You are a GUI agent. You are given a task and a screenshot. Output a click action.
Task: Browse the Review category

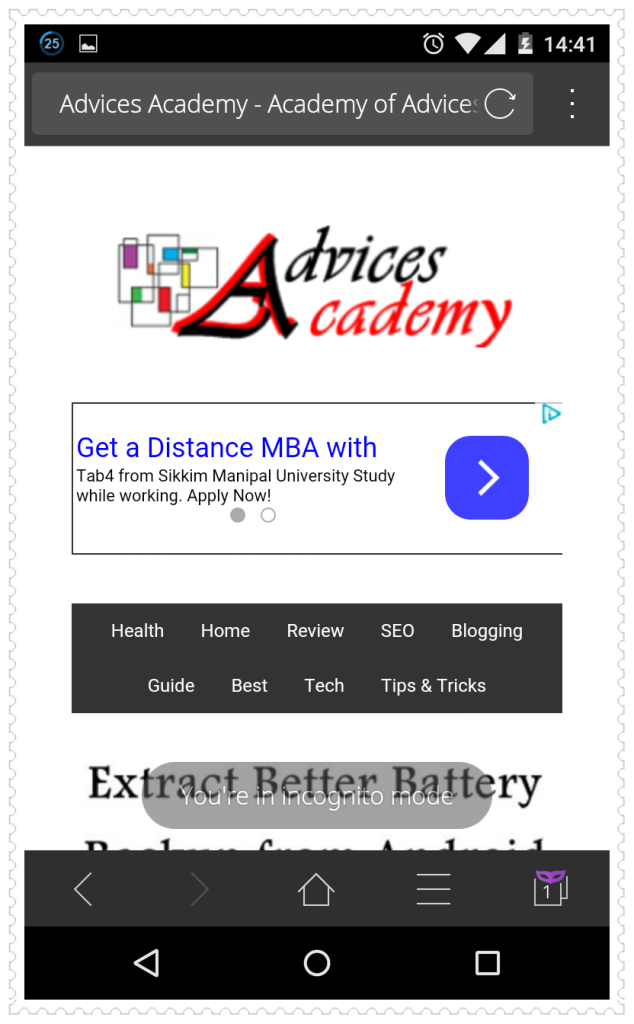click(x=315, y=631)
